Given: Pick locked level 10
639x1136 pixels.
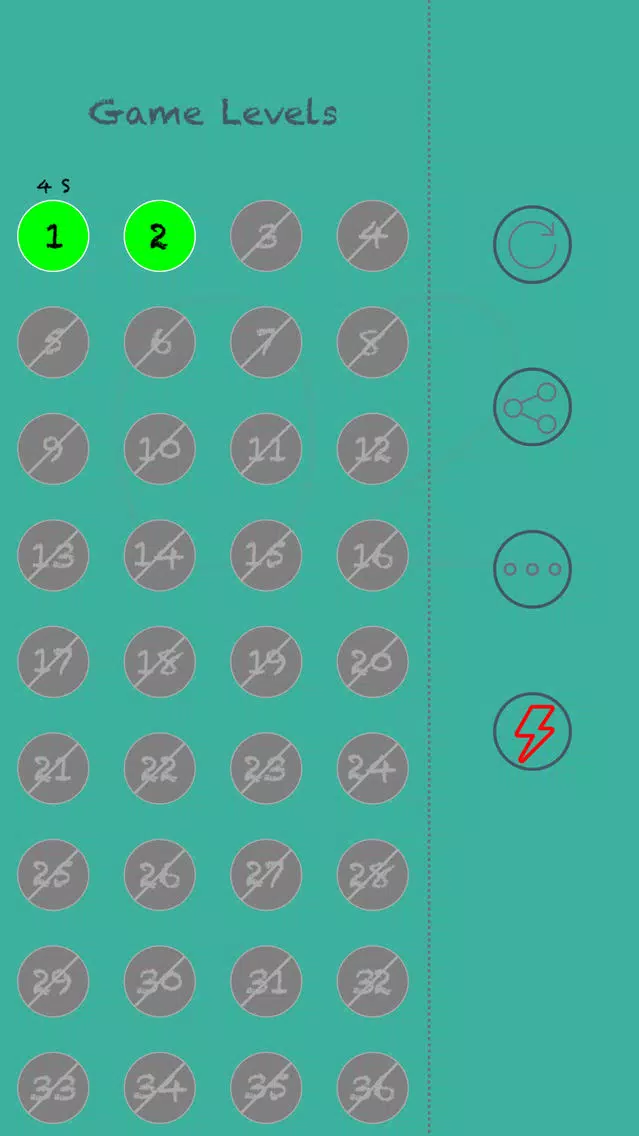Looking at the screenshot, I should point(159,449).
